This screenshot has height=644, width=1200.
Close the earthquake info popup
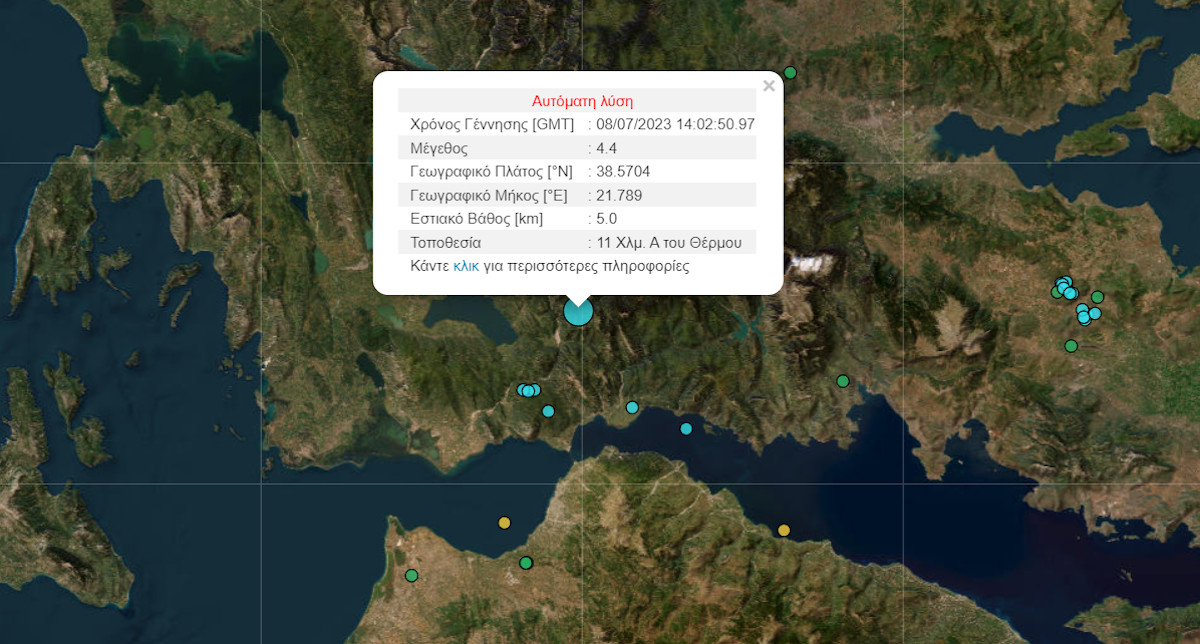click(x=768, y=86)
